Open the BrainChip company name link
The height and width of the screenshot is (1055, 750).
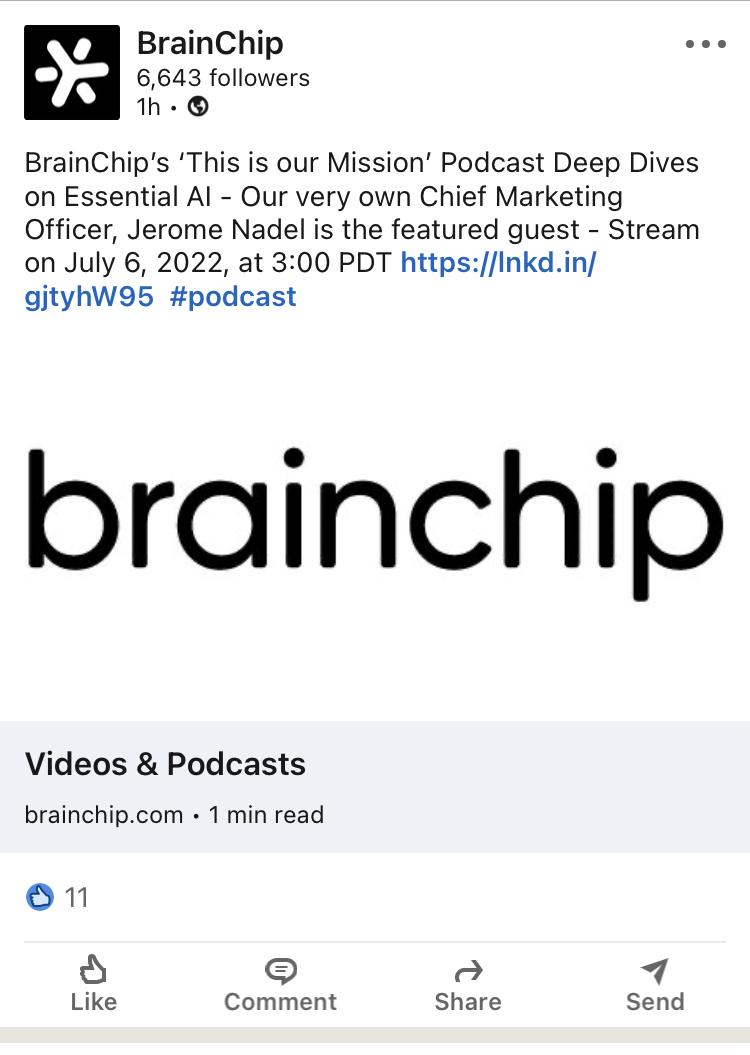coord(210,44)
